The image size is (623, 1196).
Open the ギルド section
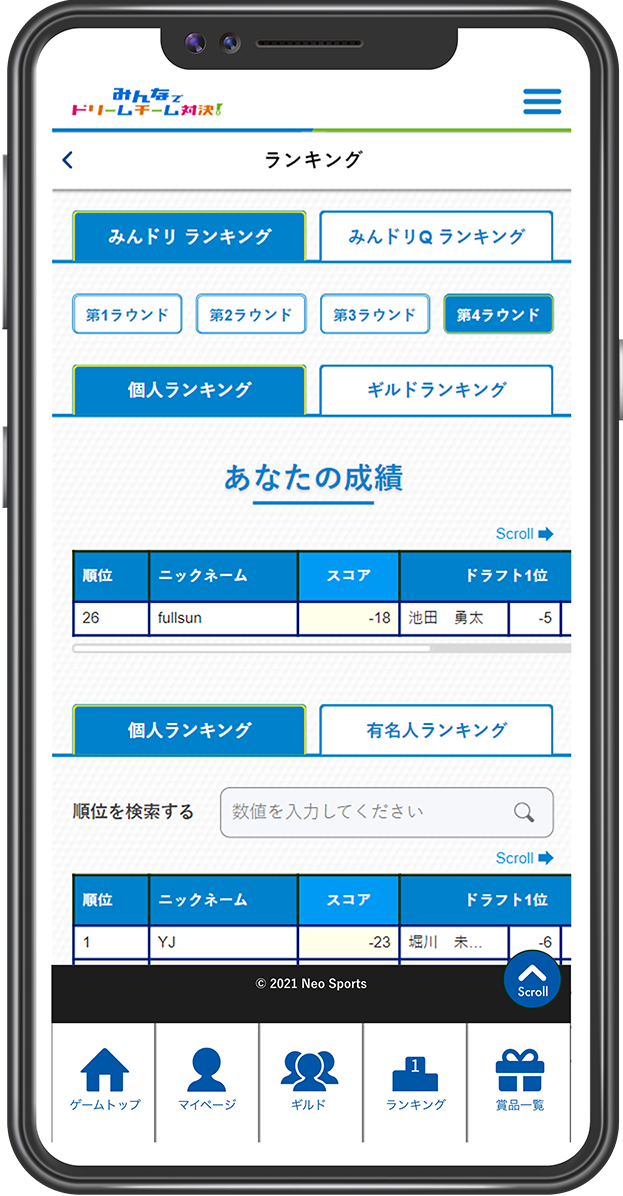(x=310, y=1082)
